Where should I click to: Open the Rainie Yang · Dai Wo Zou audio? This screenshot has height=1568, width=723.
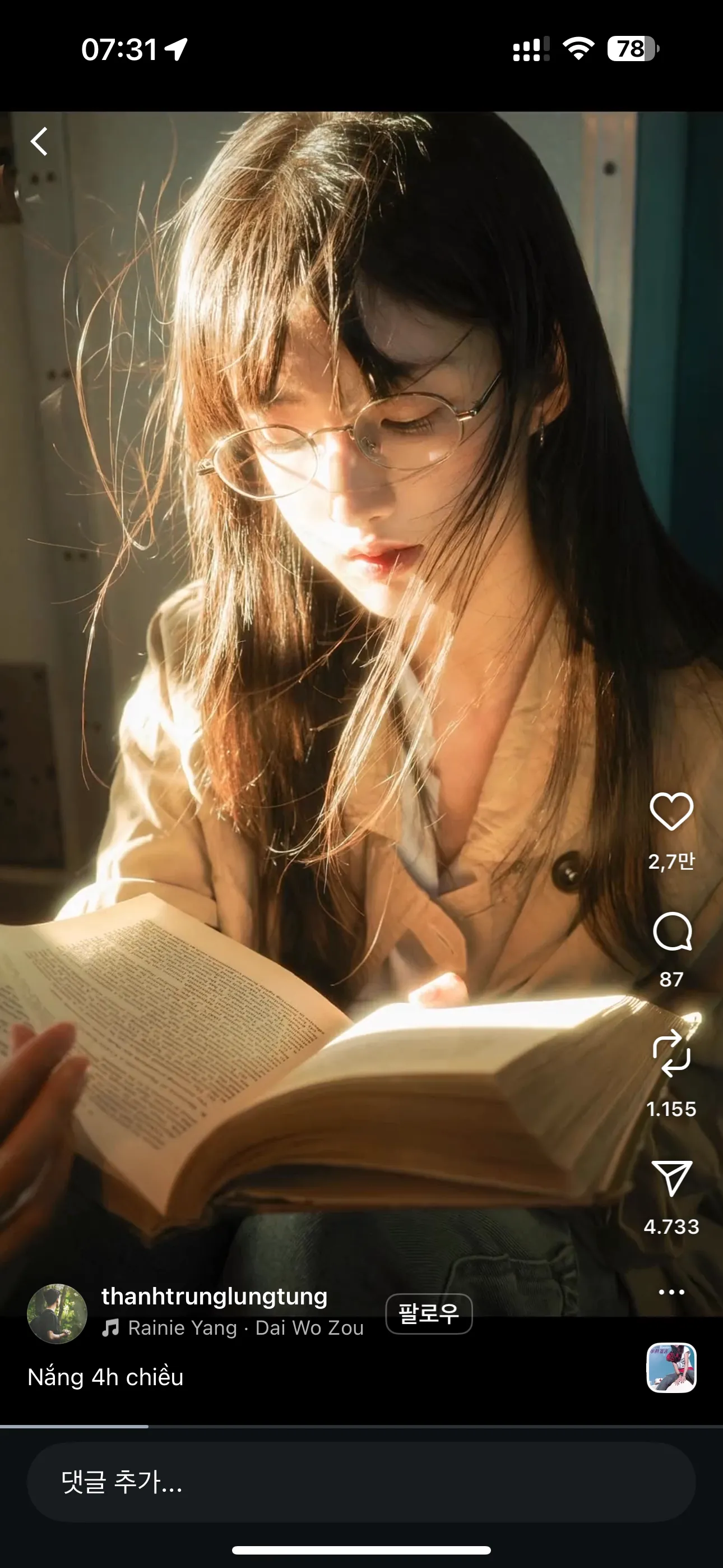tap(234, 1327)
